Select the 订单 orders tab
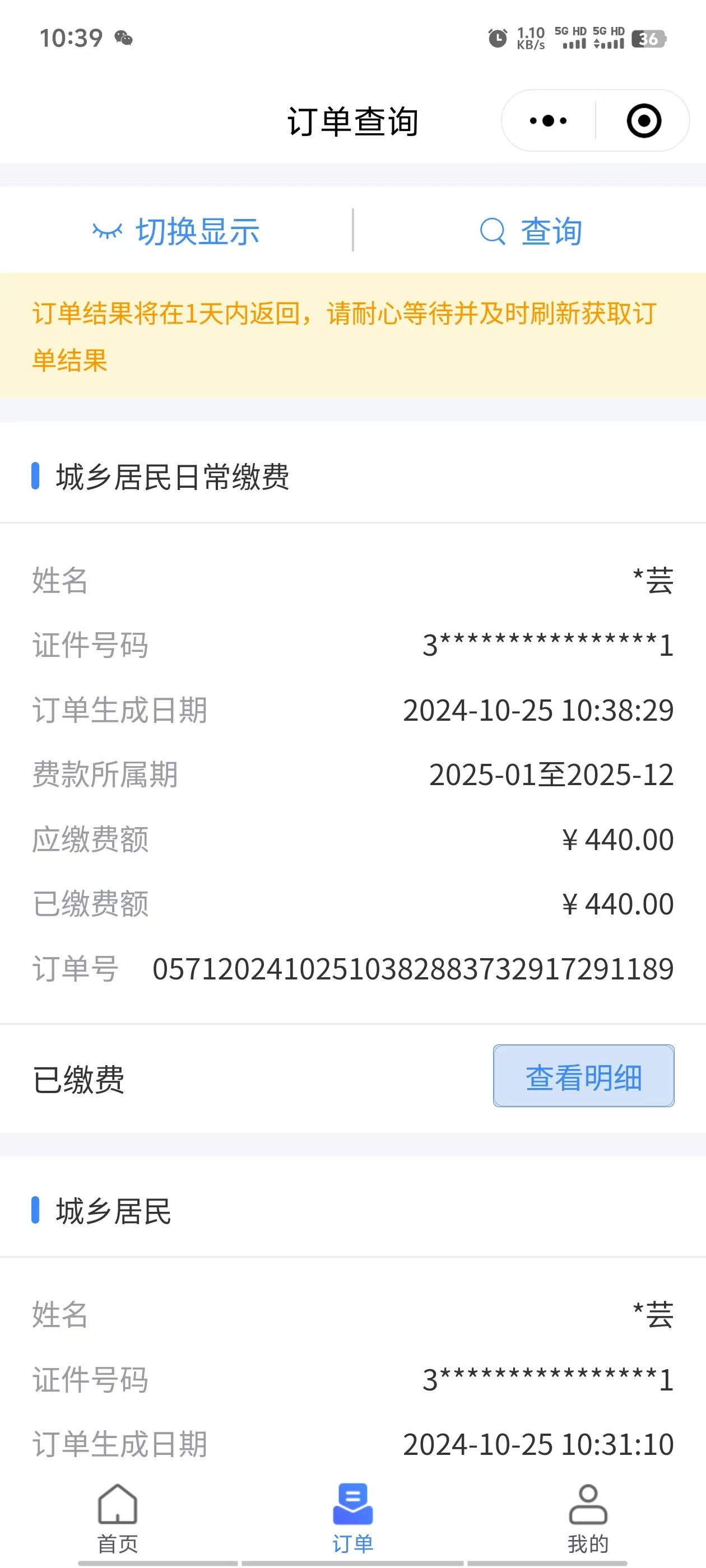Screen dimensions: 706x1568 (352, 1518)
